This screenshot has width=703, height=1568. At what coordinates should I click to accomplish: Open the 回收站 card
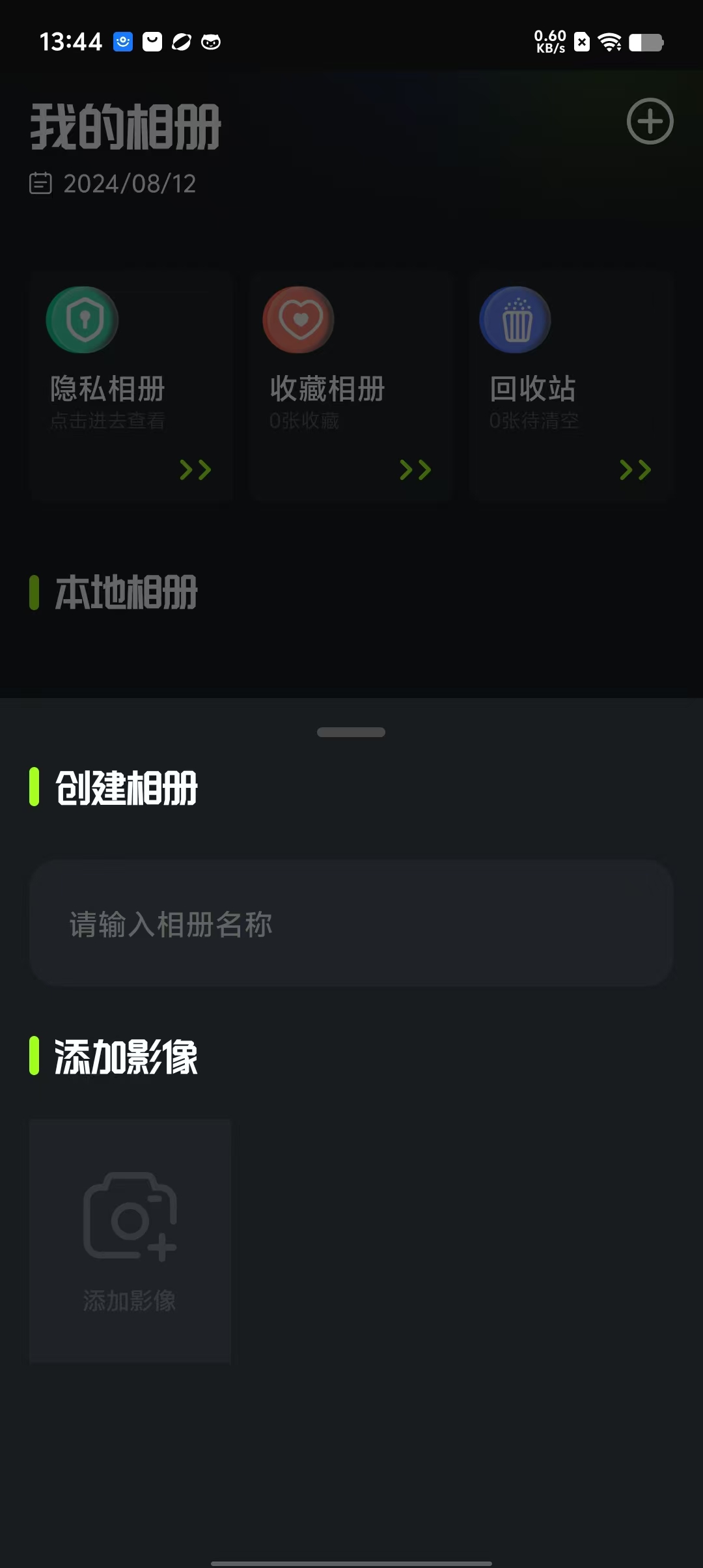pyautogui.click(x=570, y=385)
